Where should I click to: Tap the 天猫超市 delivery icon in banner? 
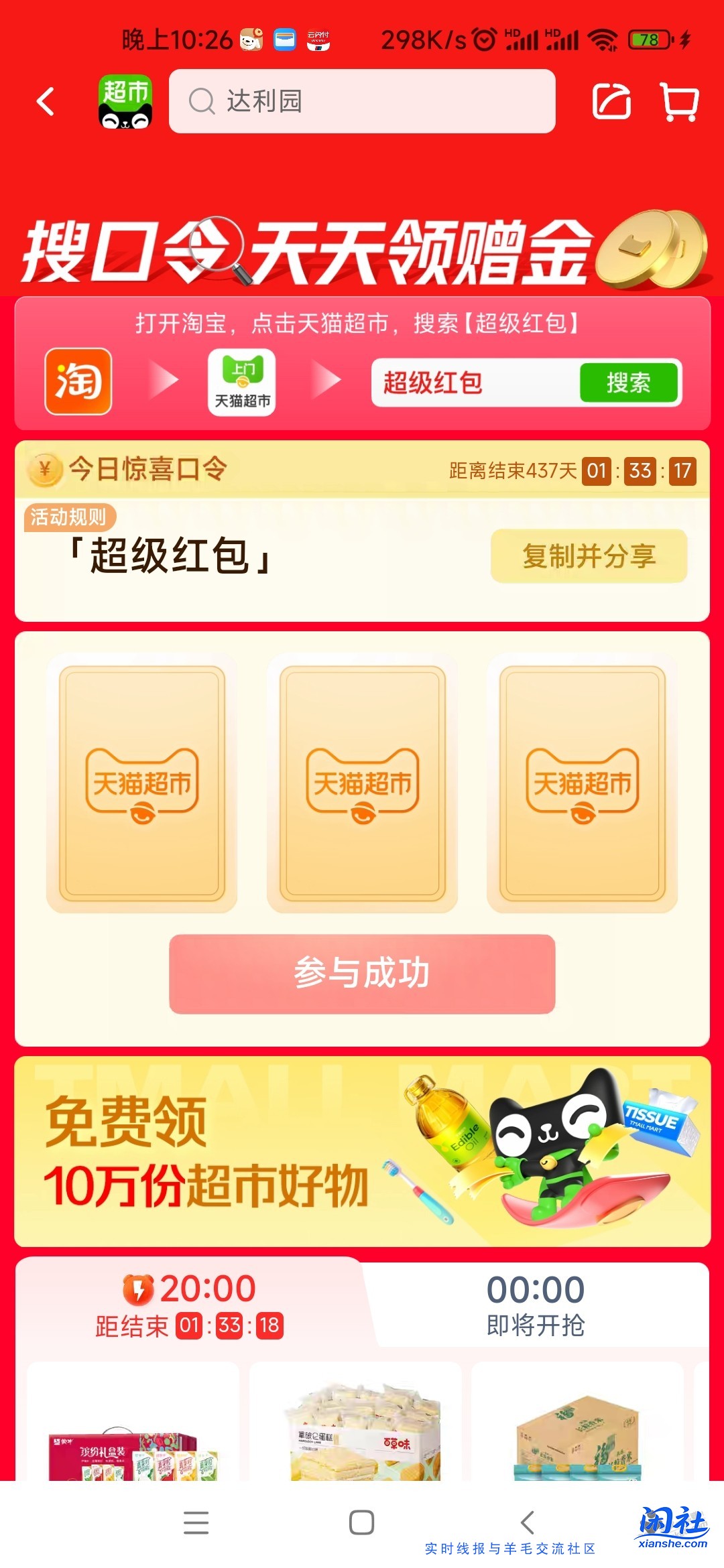[x=243, y=382]
